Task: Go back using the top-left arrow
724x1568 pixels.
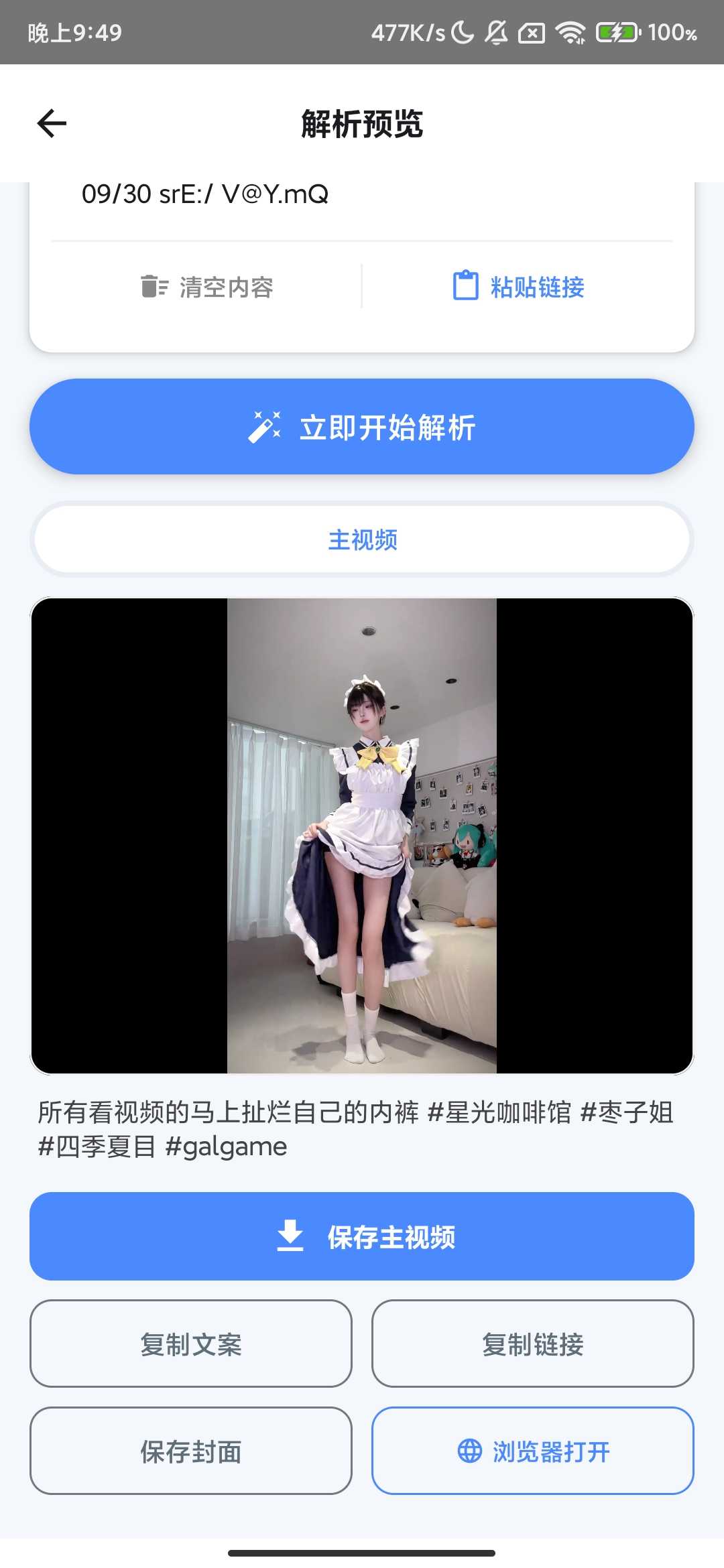Action: coord(52,123)
